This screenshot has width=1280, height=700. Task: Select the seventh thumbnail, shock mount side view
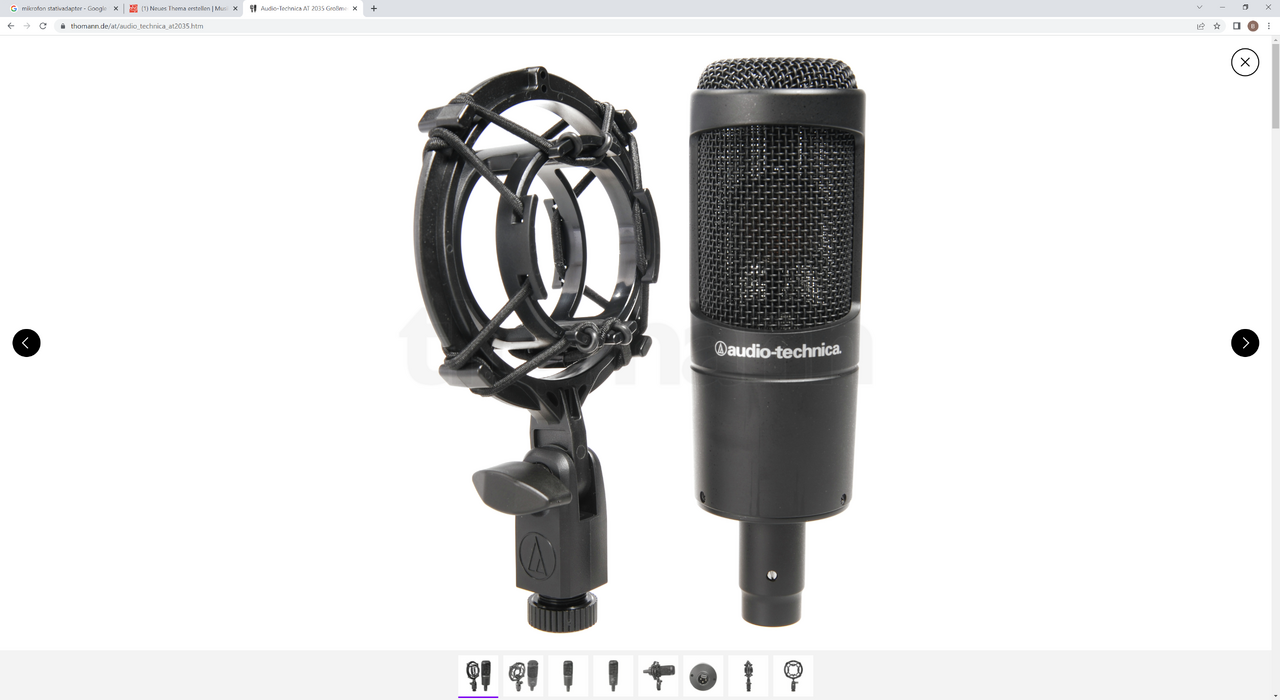[x=748, y=675]
